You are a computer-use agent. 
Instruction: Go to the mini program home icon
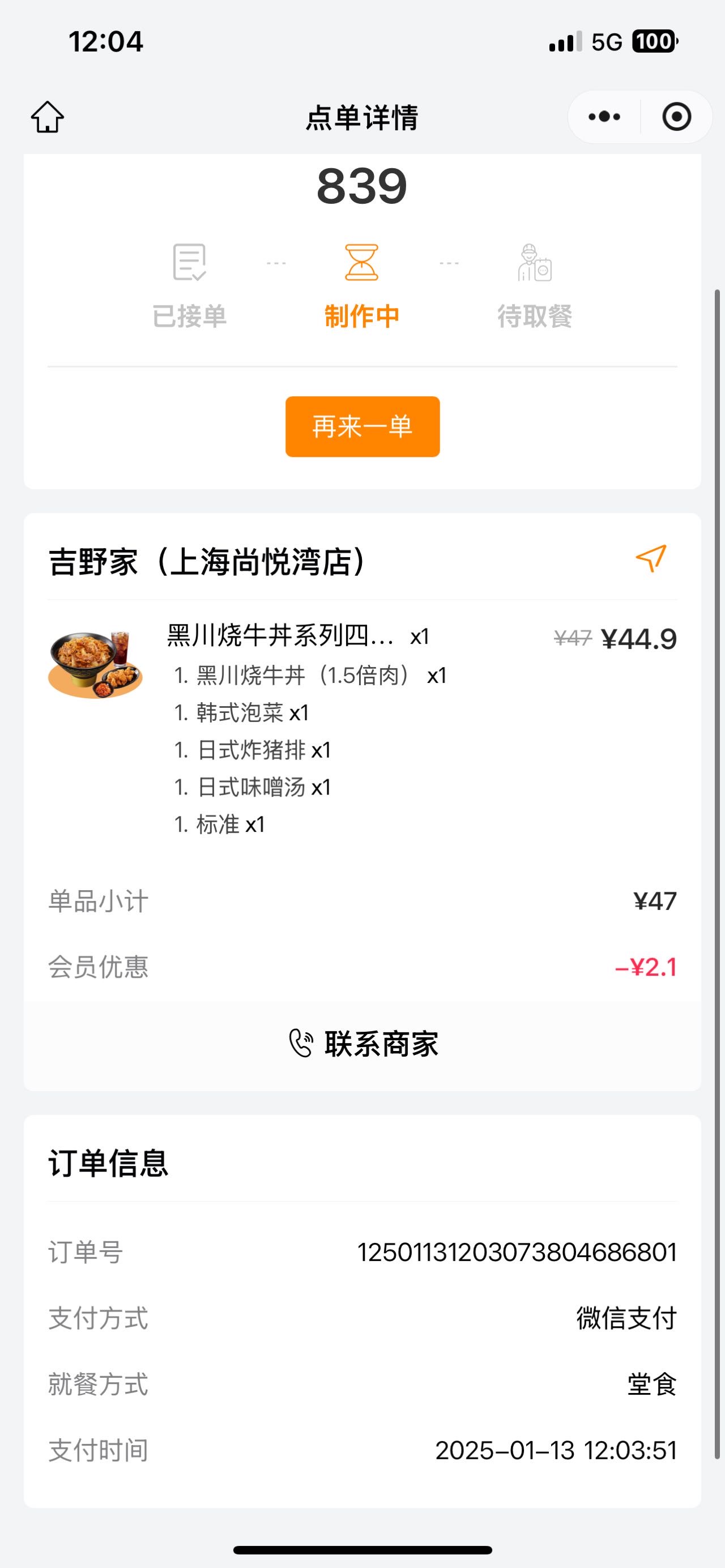pos(48,117)
